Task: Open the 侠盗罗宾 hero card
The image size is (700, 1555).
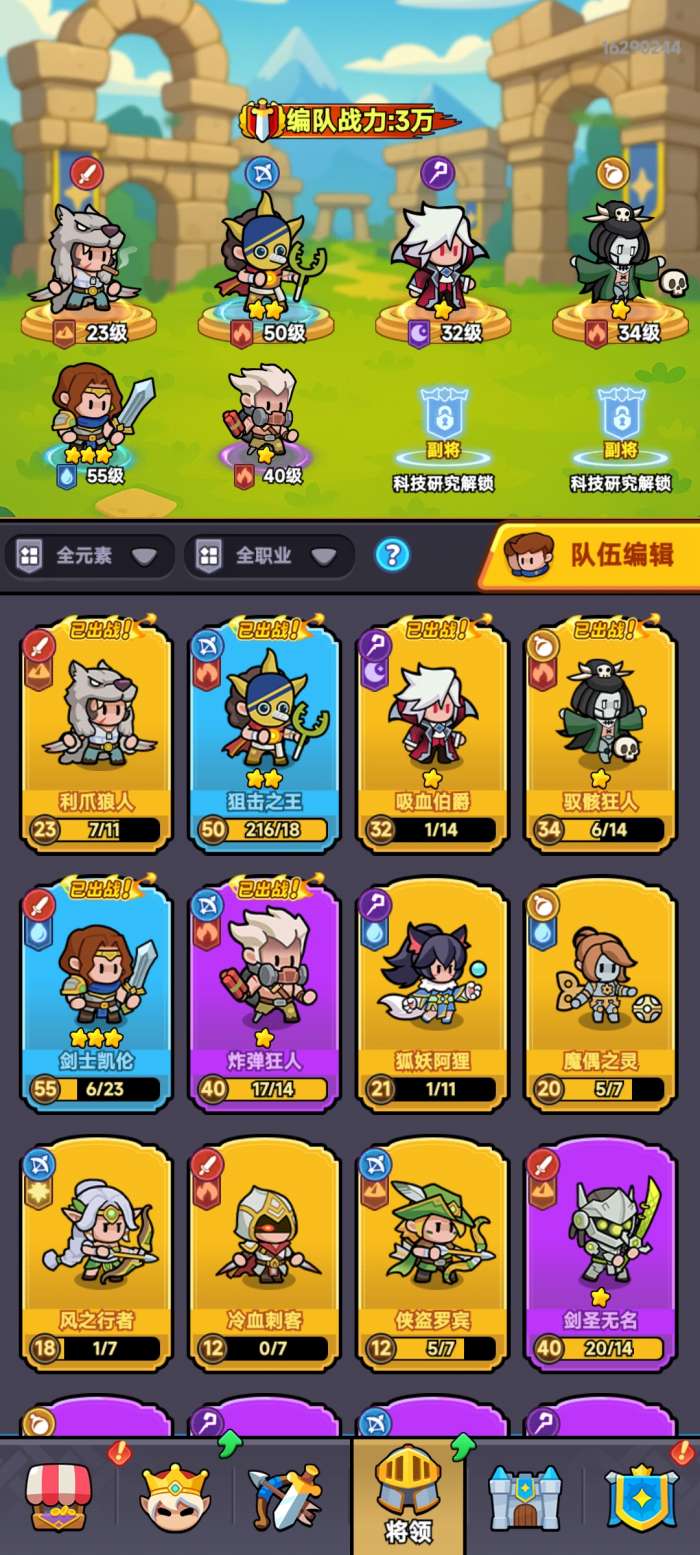Action: coord(432,1255)
